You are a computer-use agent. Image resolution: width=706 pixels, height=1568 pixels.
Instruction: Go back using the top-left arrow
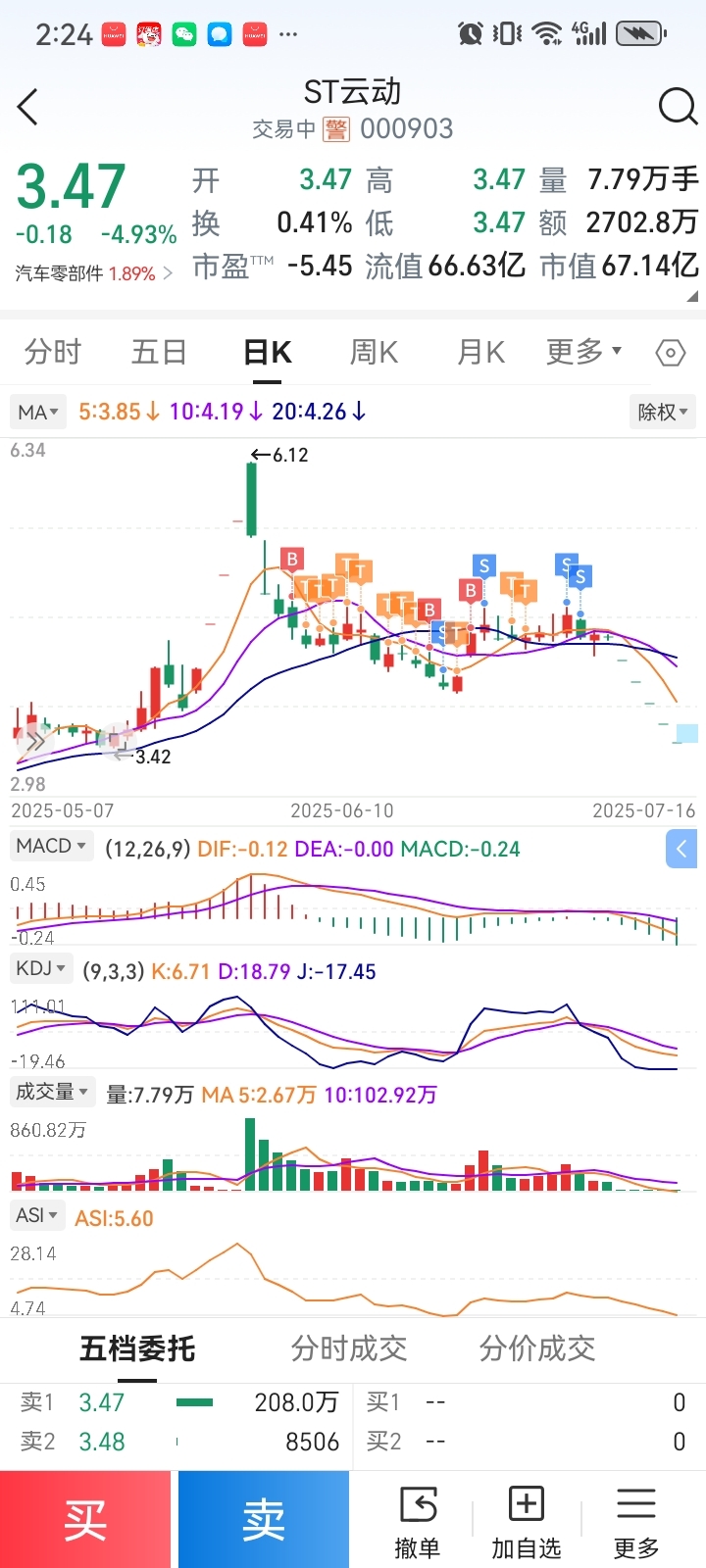(x=28, y=107)
